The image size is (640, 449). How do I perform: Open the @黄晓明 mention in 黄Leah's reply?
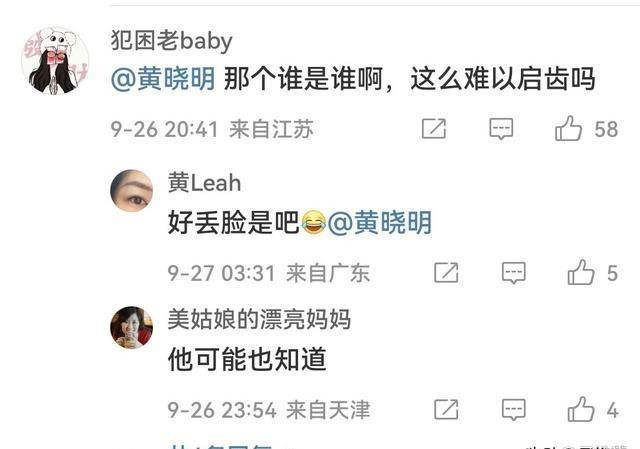[x=380, y=223]
